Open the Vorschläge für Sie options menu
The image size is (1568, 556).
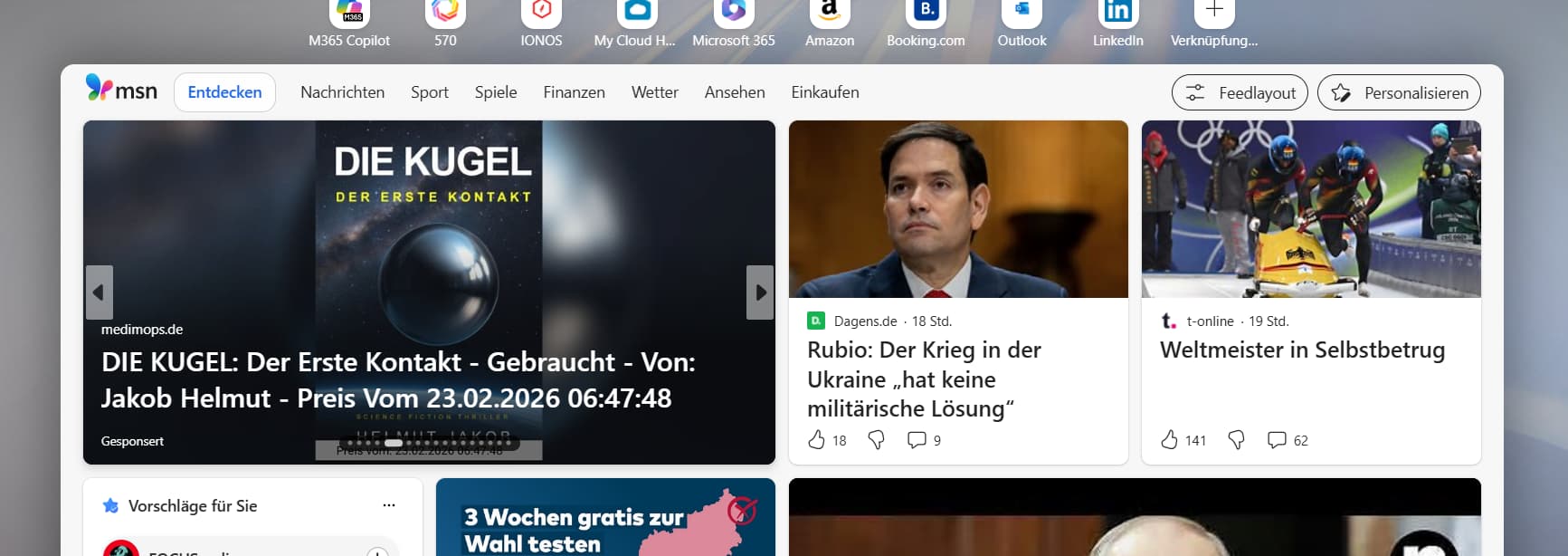coord(389,505)
